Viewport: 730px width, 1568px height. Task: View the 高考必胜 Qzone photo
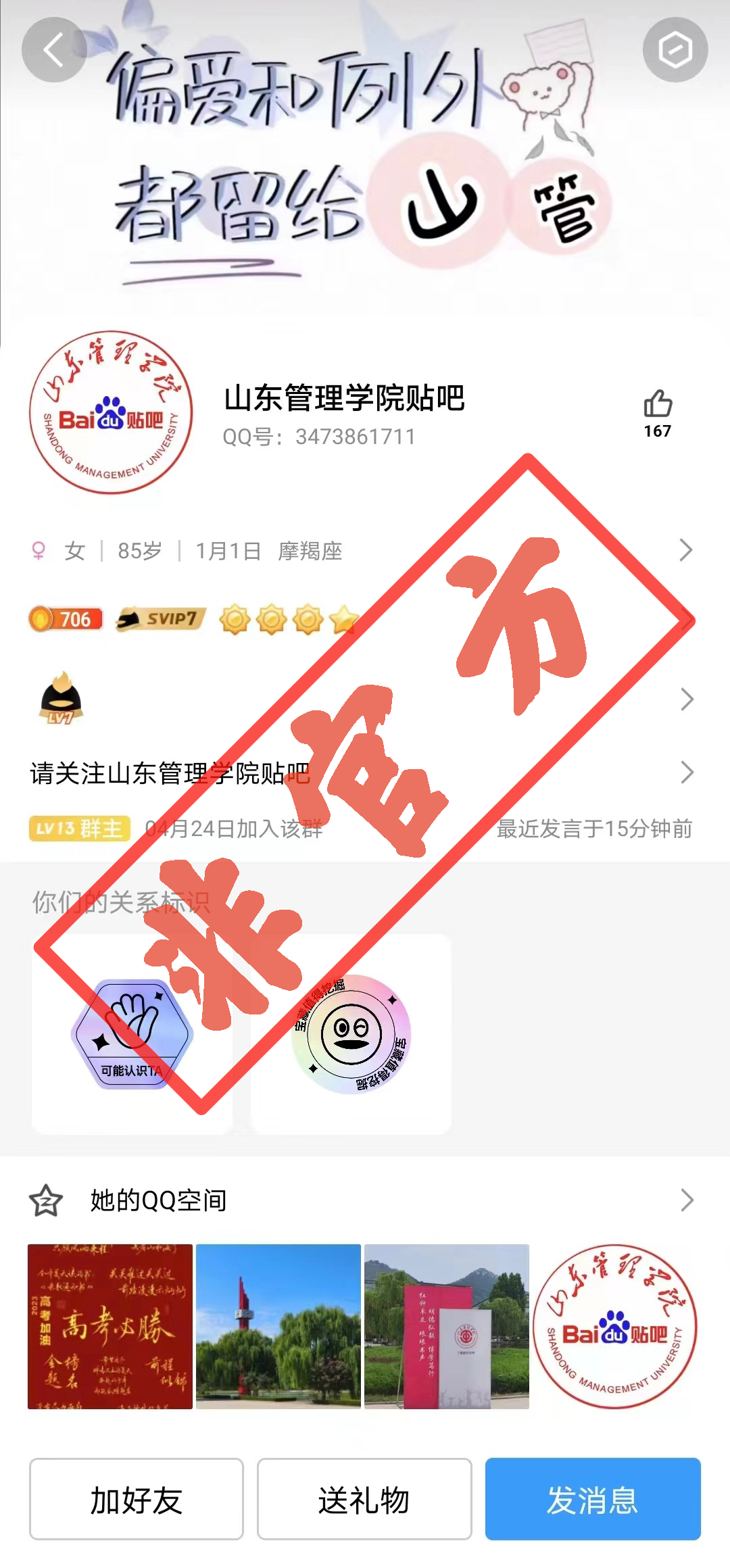(110, 1326)
